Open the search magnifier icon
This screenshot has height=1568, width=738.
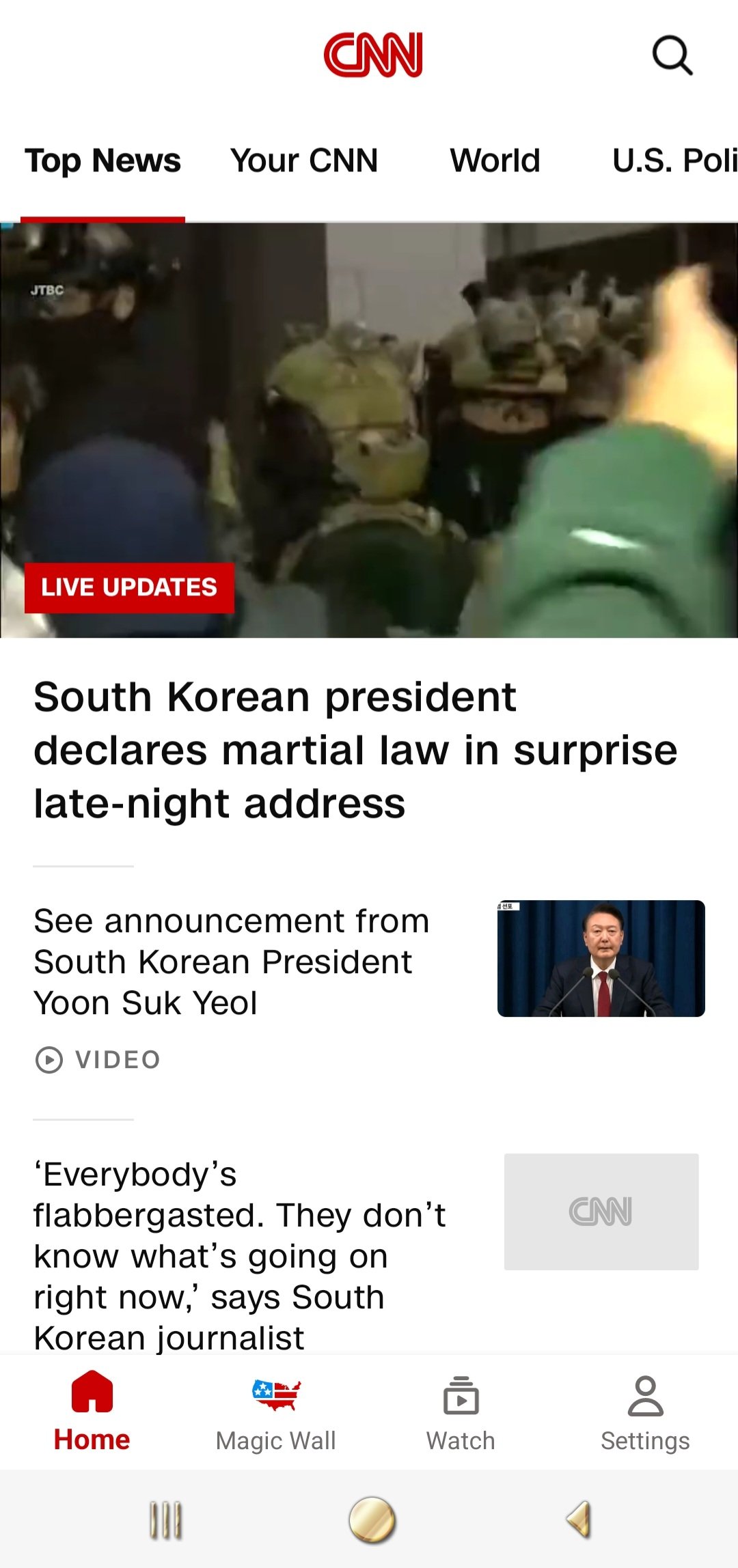[672, 55]
